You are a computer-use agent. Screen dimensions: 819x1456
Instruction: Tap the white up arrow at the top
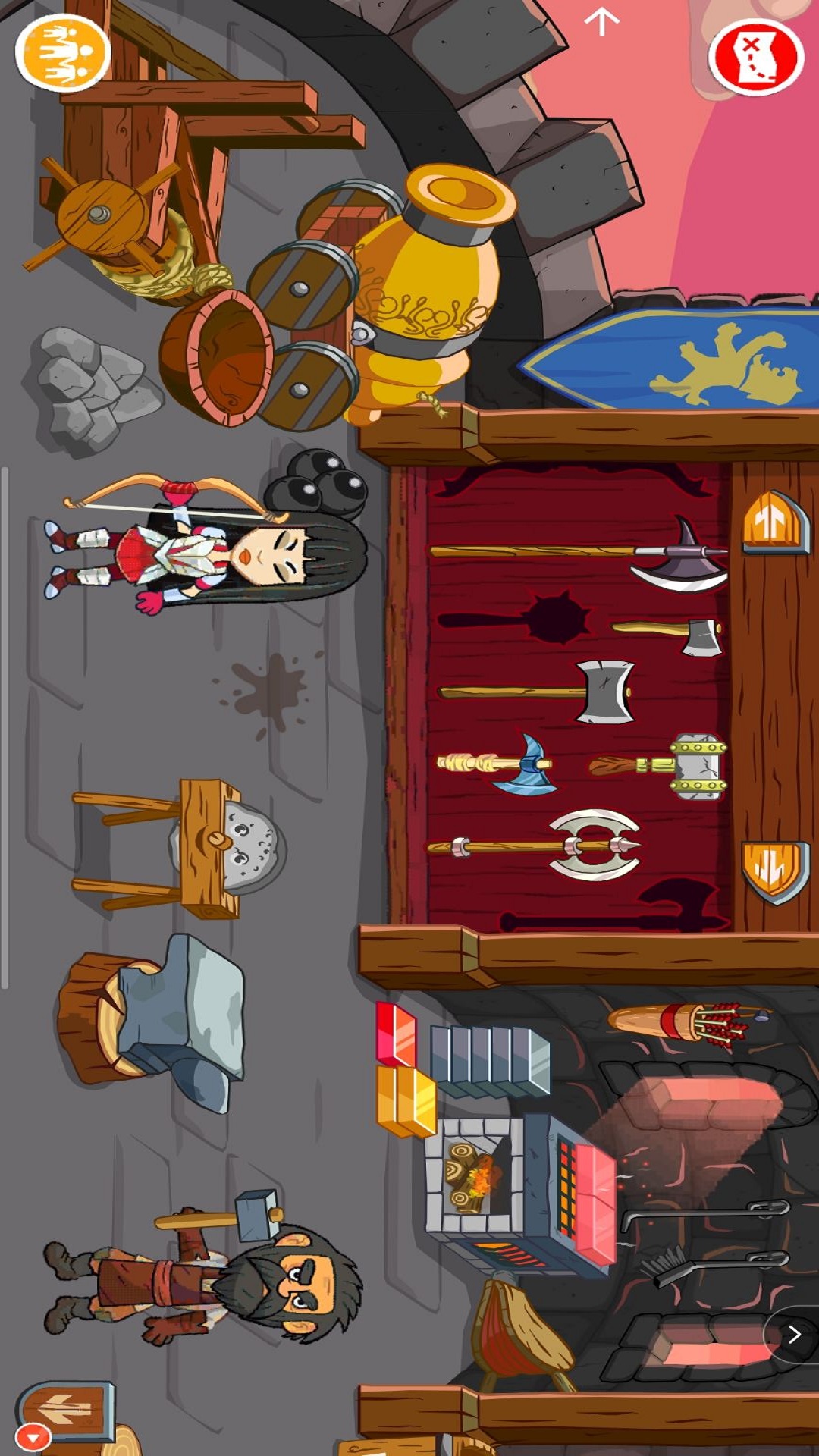click(x=602, y=20)
